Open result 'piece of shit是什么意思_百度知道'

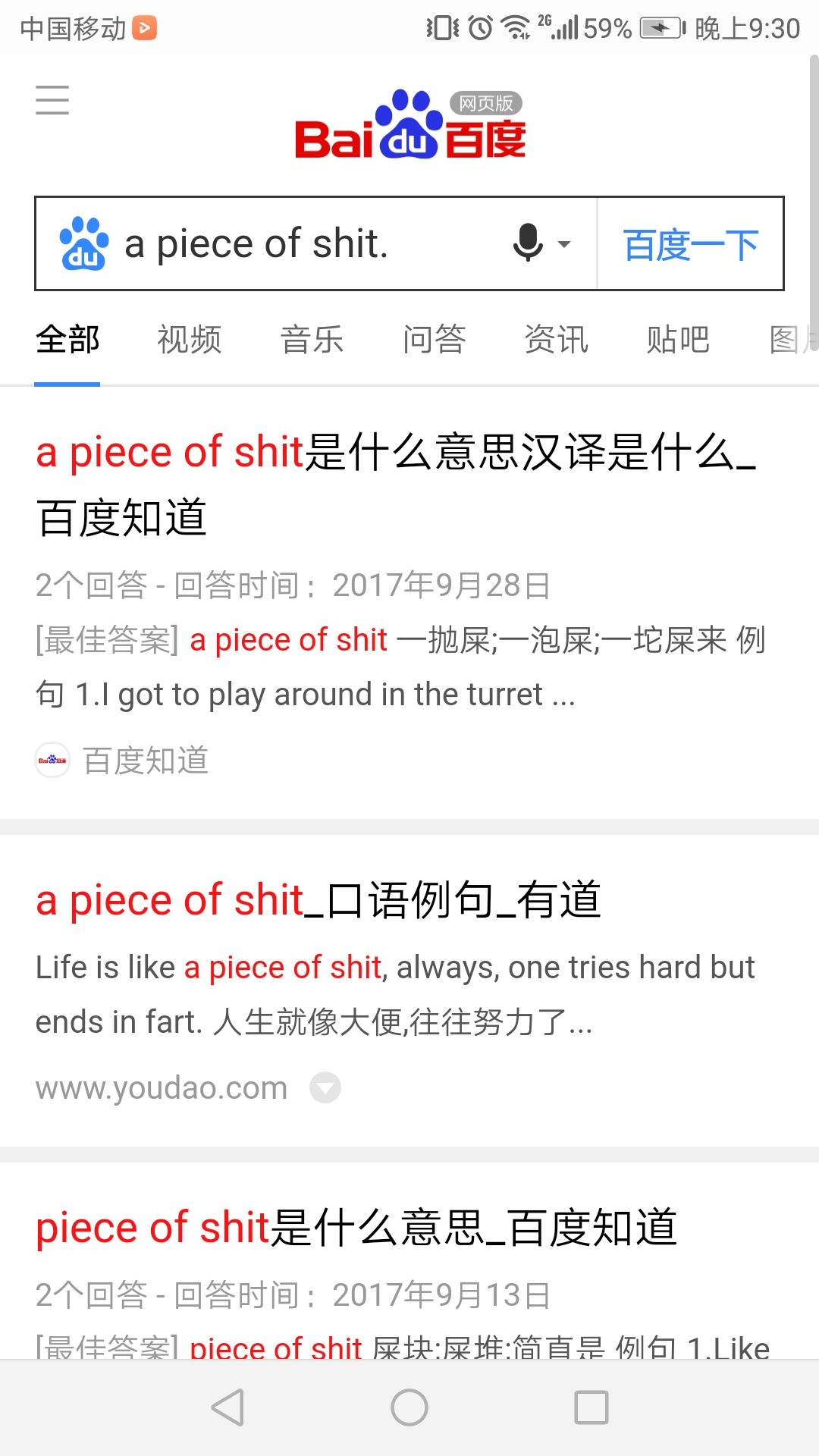coord(356,1228)
